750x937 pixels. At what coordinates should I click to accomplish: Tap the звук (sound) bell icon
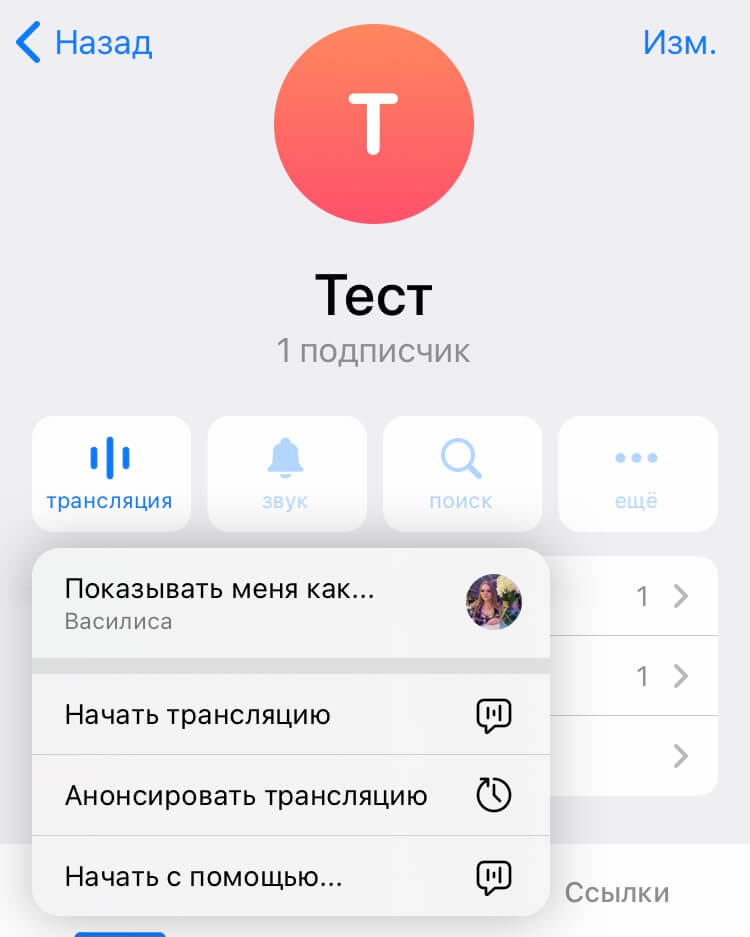tap(287, 458)
